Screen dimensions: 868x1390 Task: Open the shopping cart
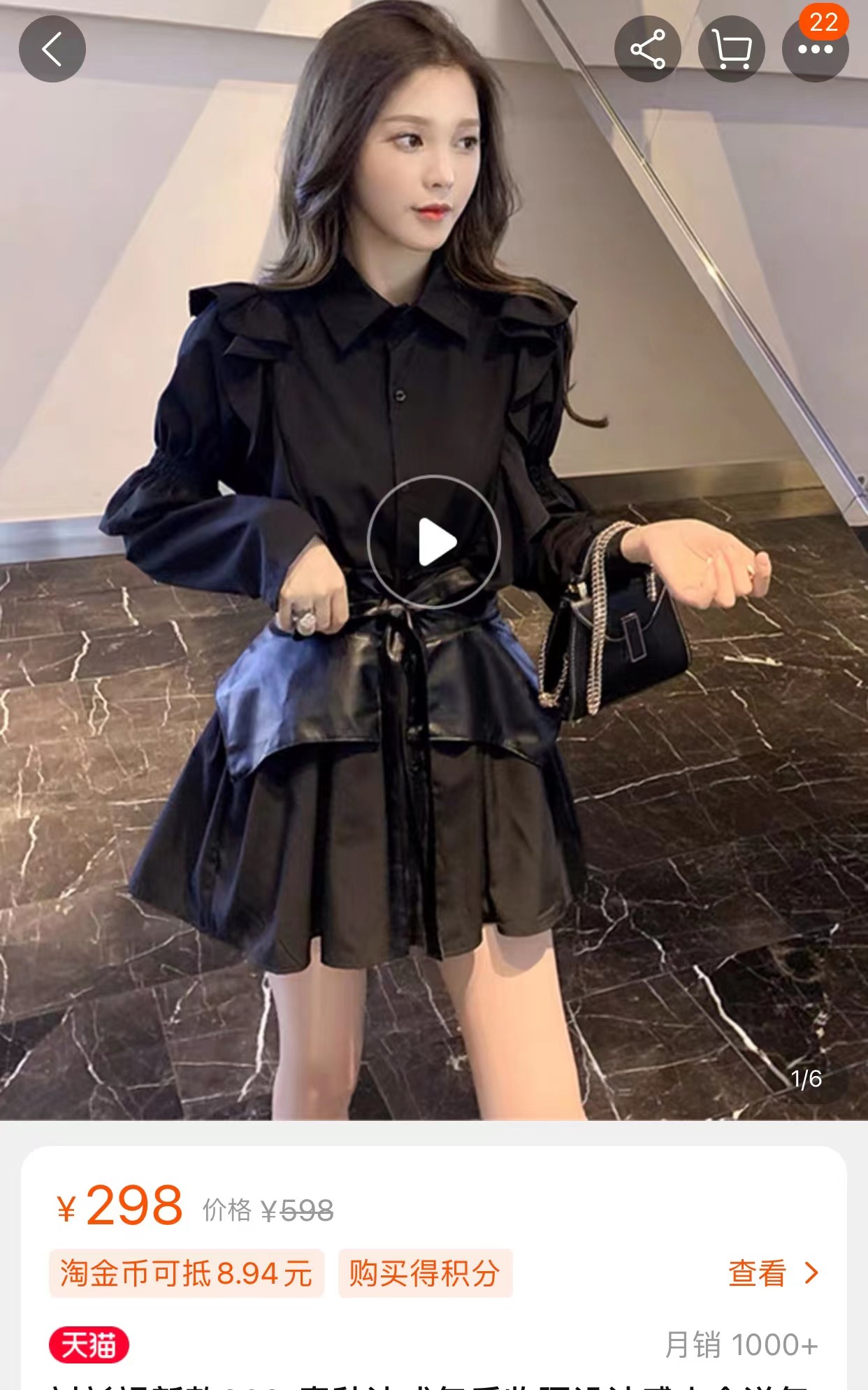[731, 49]
